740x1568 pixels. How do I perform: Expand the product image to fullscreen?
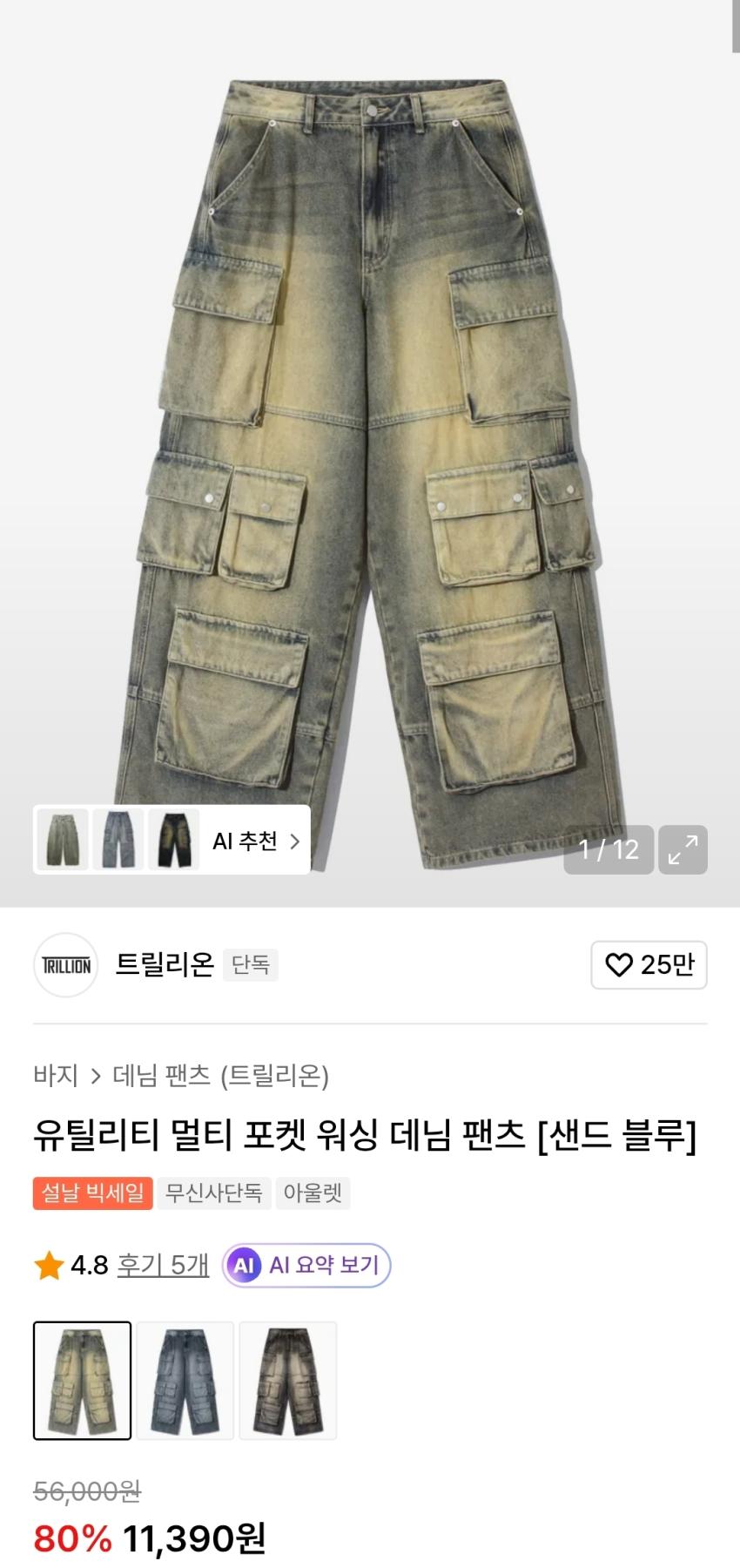click(683, 849)
